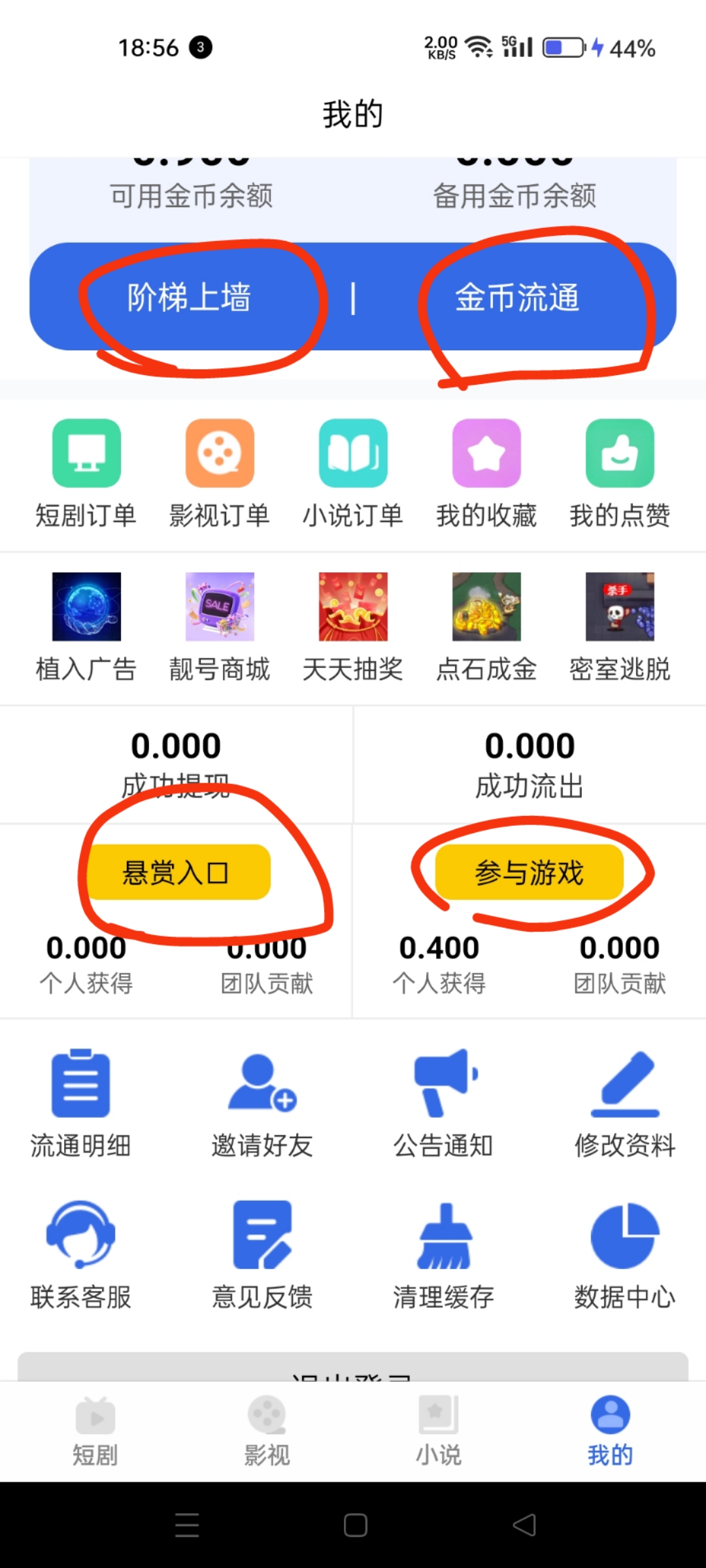Open 修改资料
706x1568 pixels.
624,1104
